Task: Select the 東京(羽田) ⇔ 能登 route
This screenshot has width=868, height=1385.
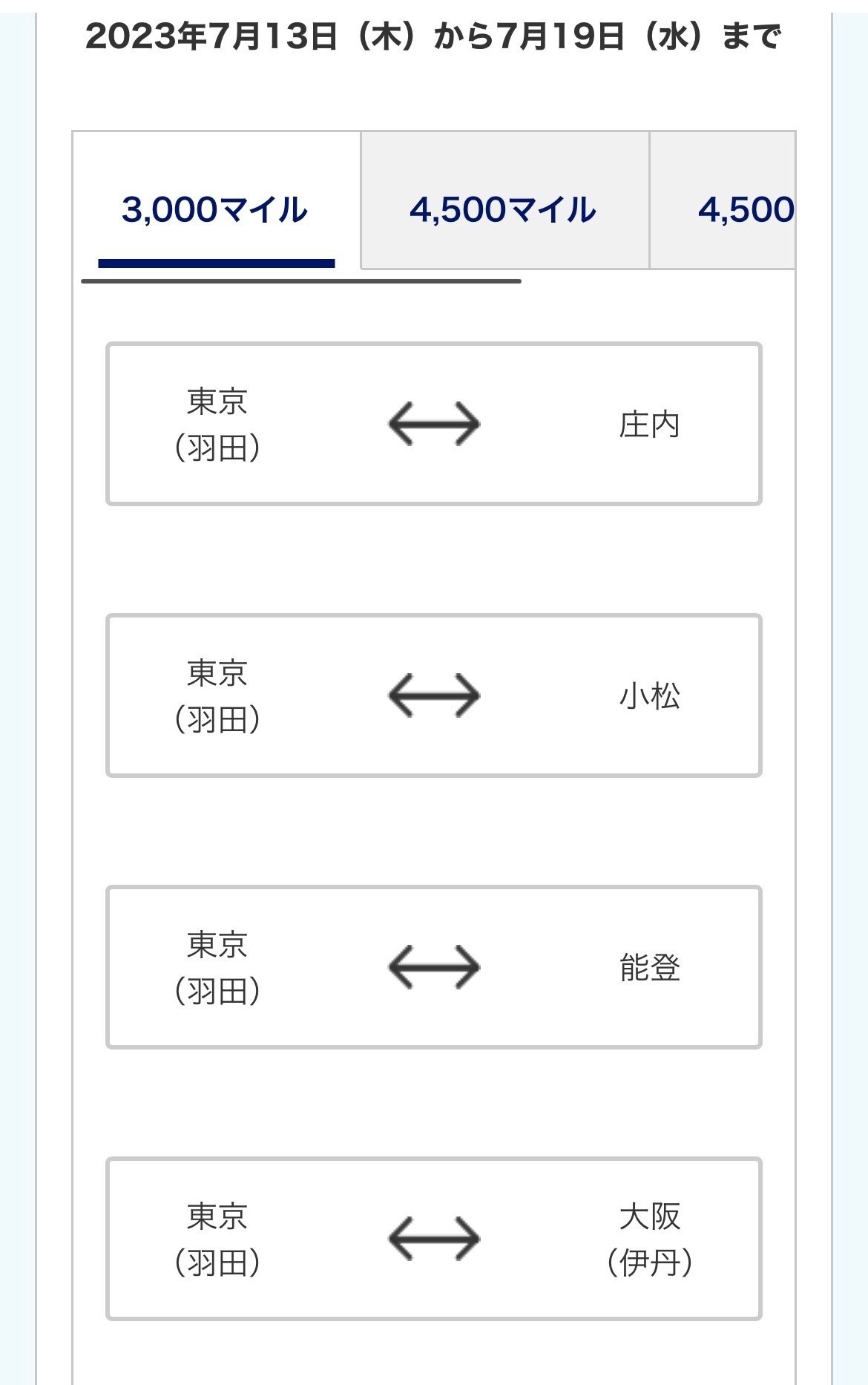Action: point(434,967)
